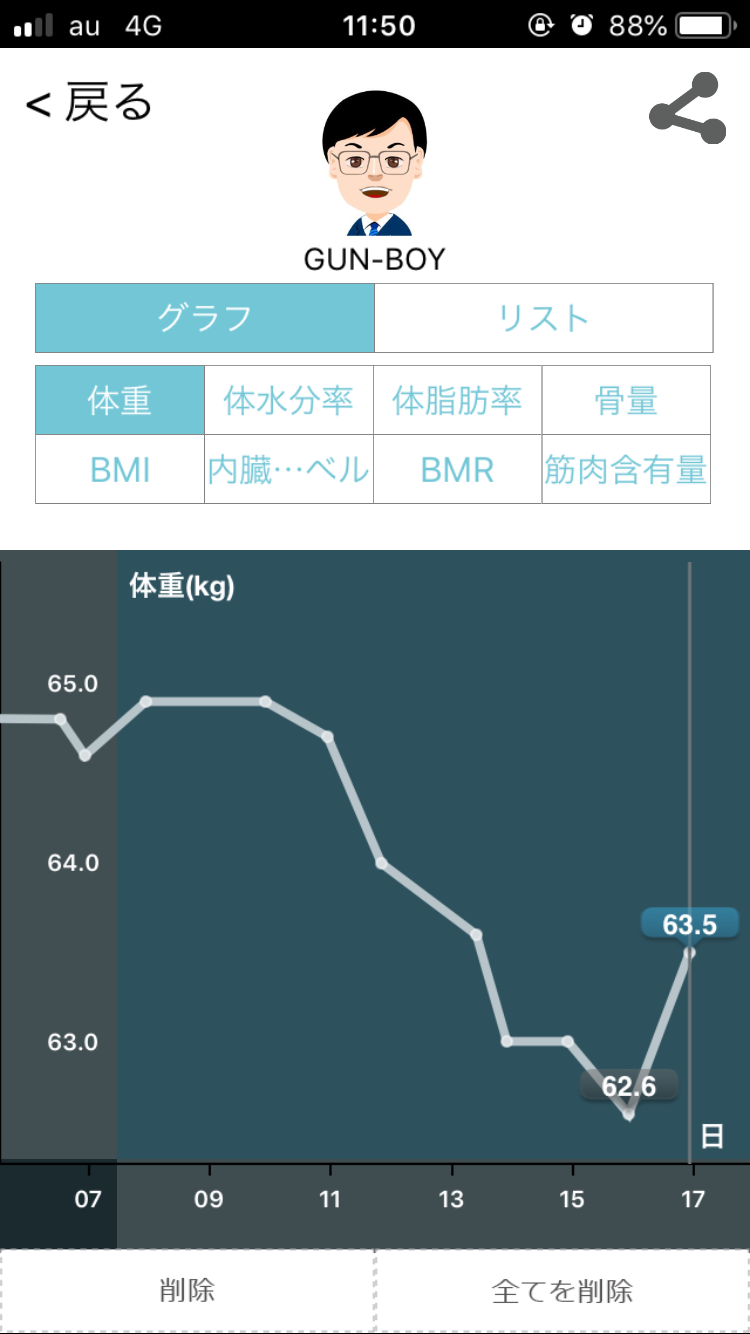Share the weight graph
Viewport: 750px width, 1334px height.
687,108
